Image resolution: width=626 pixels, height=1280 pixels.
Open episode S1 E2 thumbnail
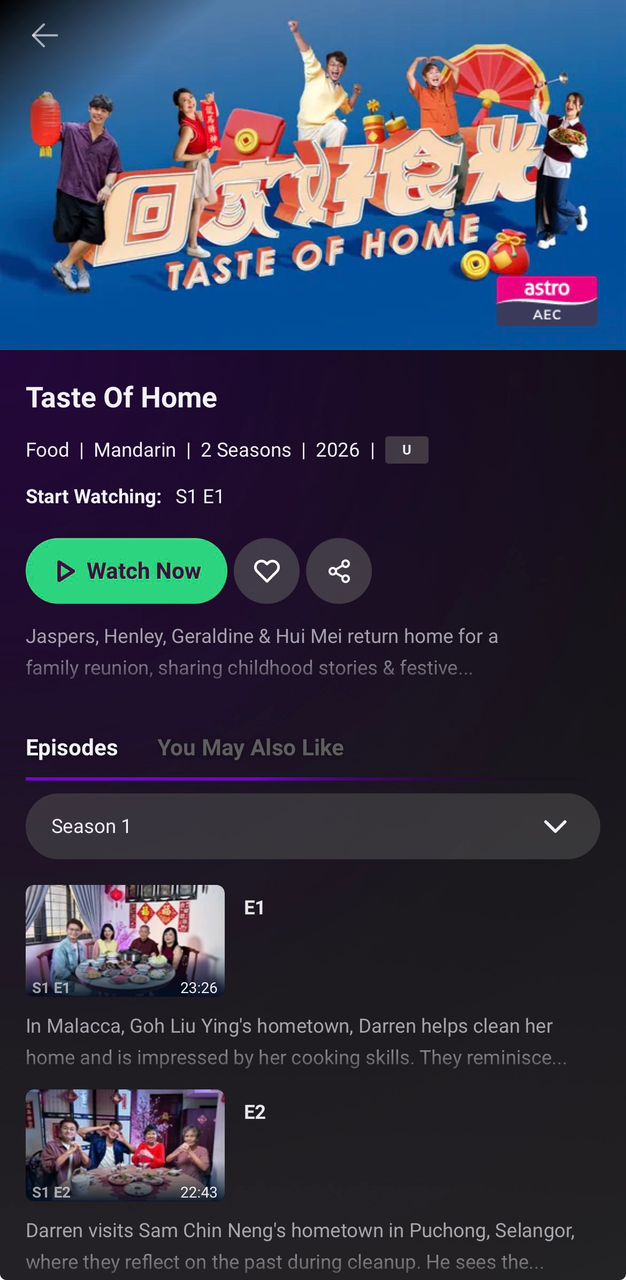click(125, 1145)
